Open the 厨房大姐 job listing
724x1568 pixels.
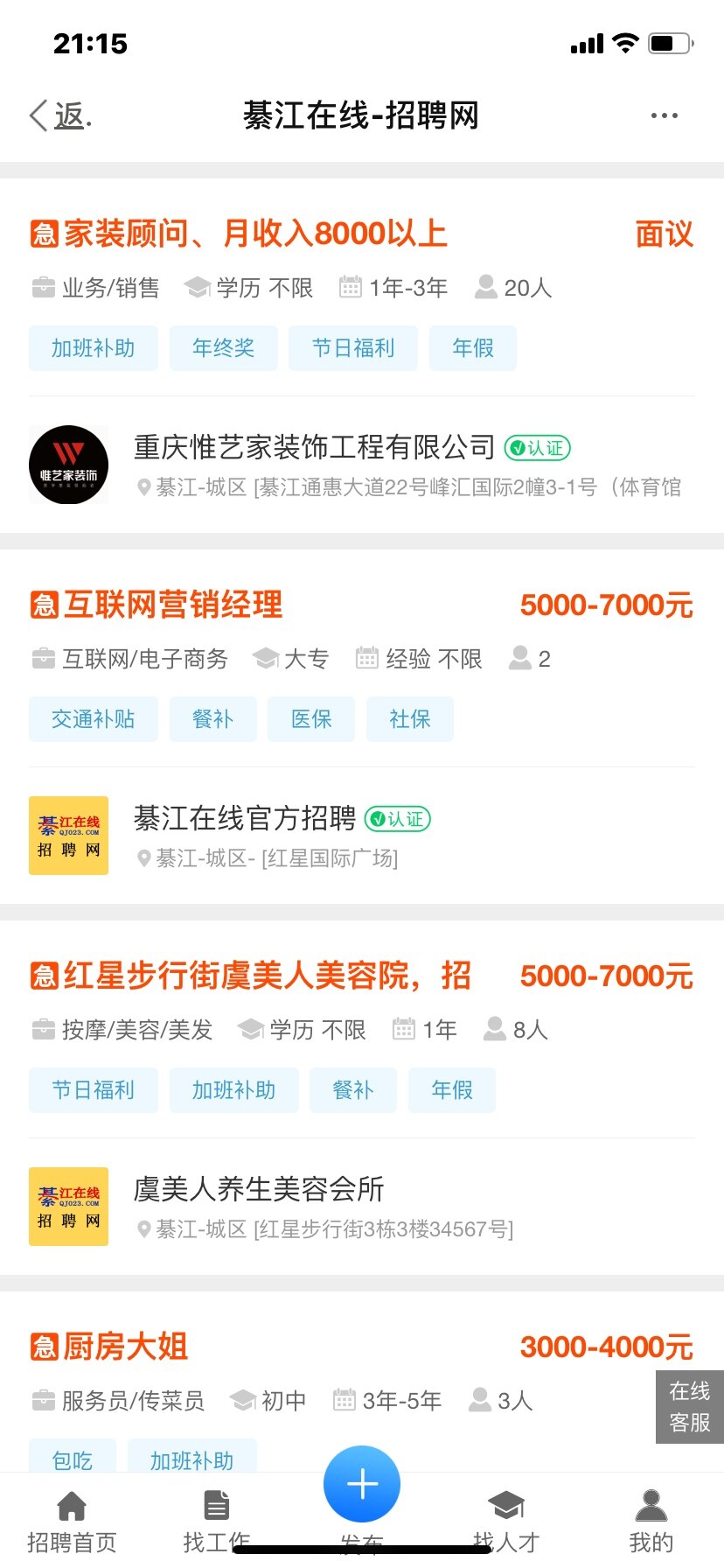[x=126, y=1347]
